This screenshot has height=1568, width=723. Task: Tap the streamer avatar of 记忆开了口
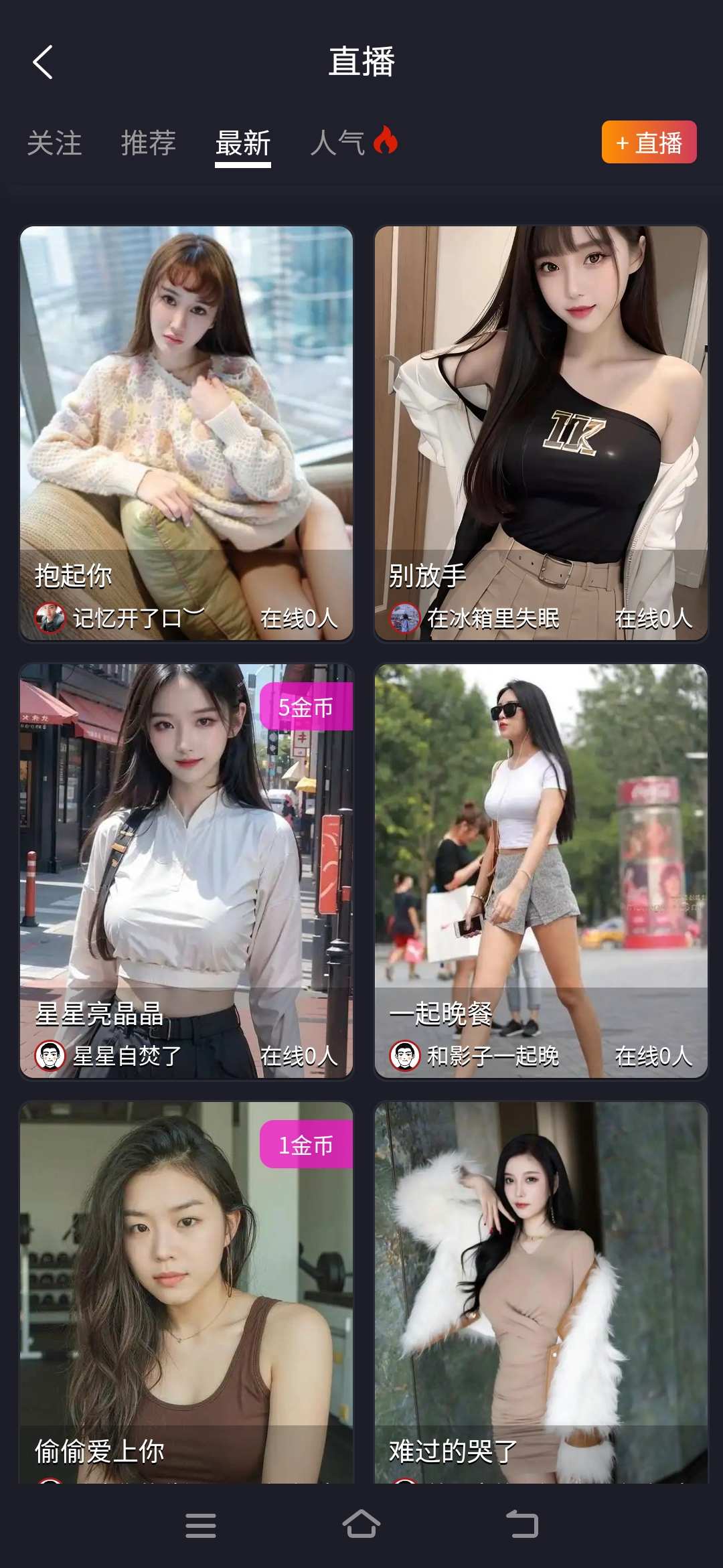click(49, 617)
